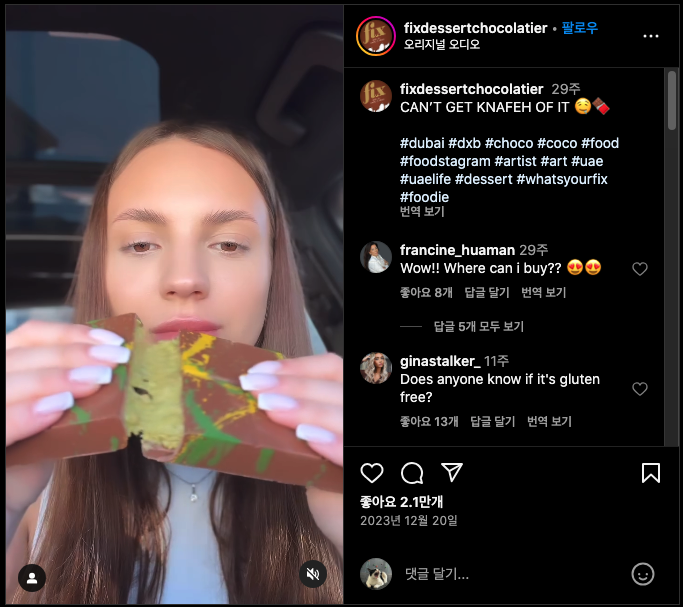
Task: Unmute the video sound
Action: (313, 574)
